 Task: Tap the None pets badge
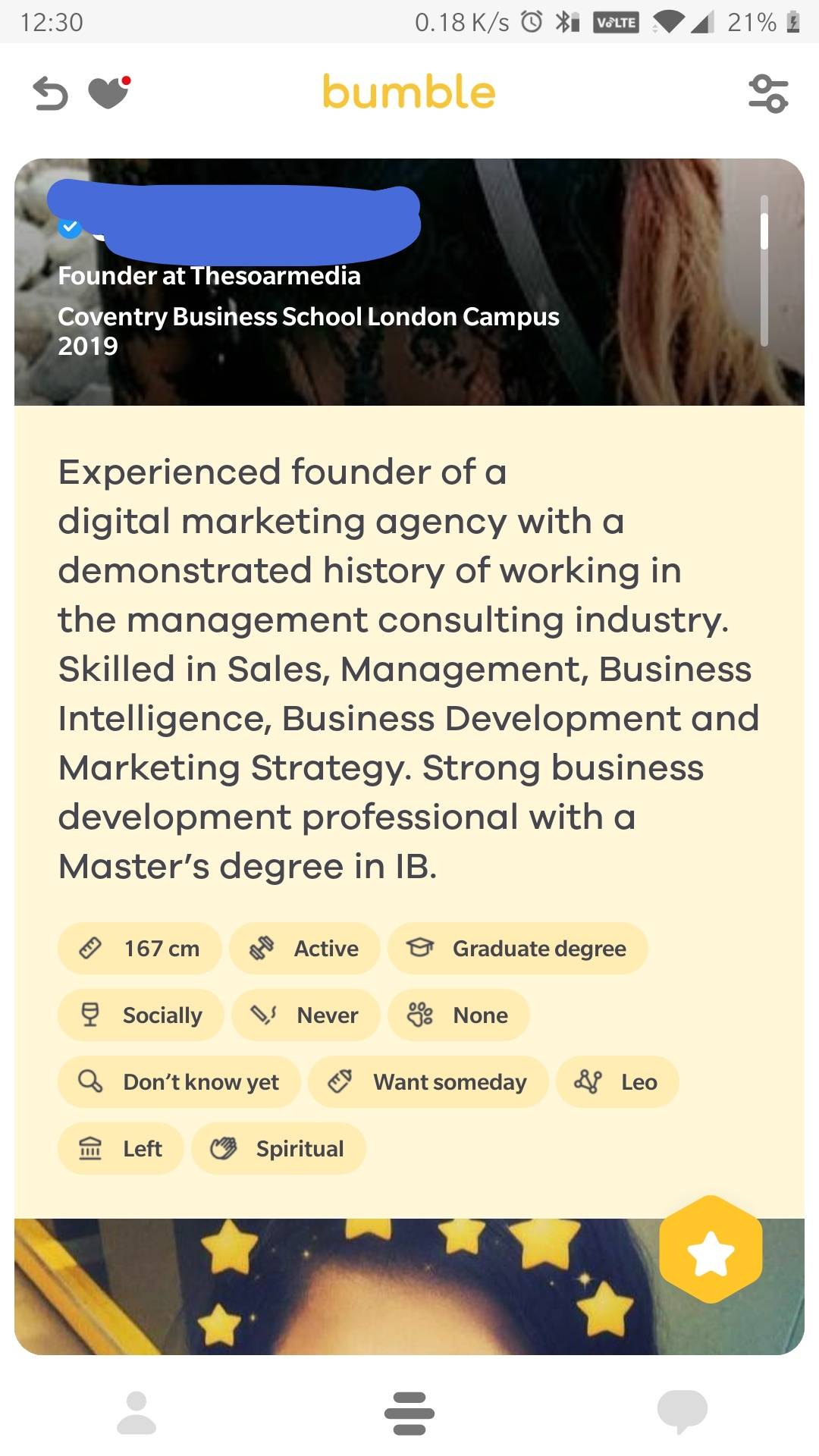(460, 1015)
